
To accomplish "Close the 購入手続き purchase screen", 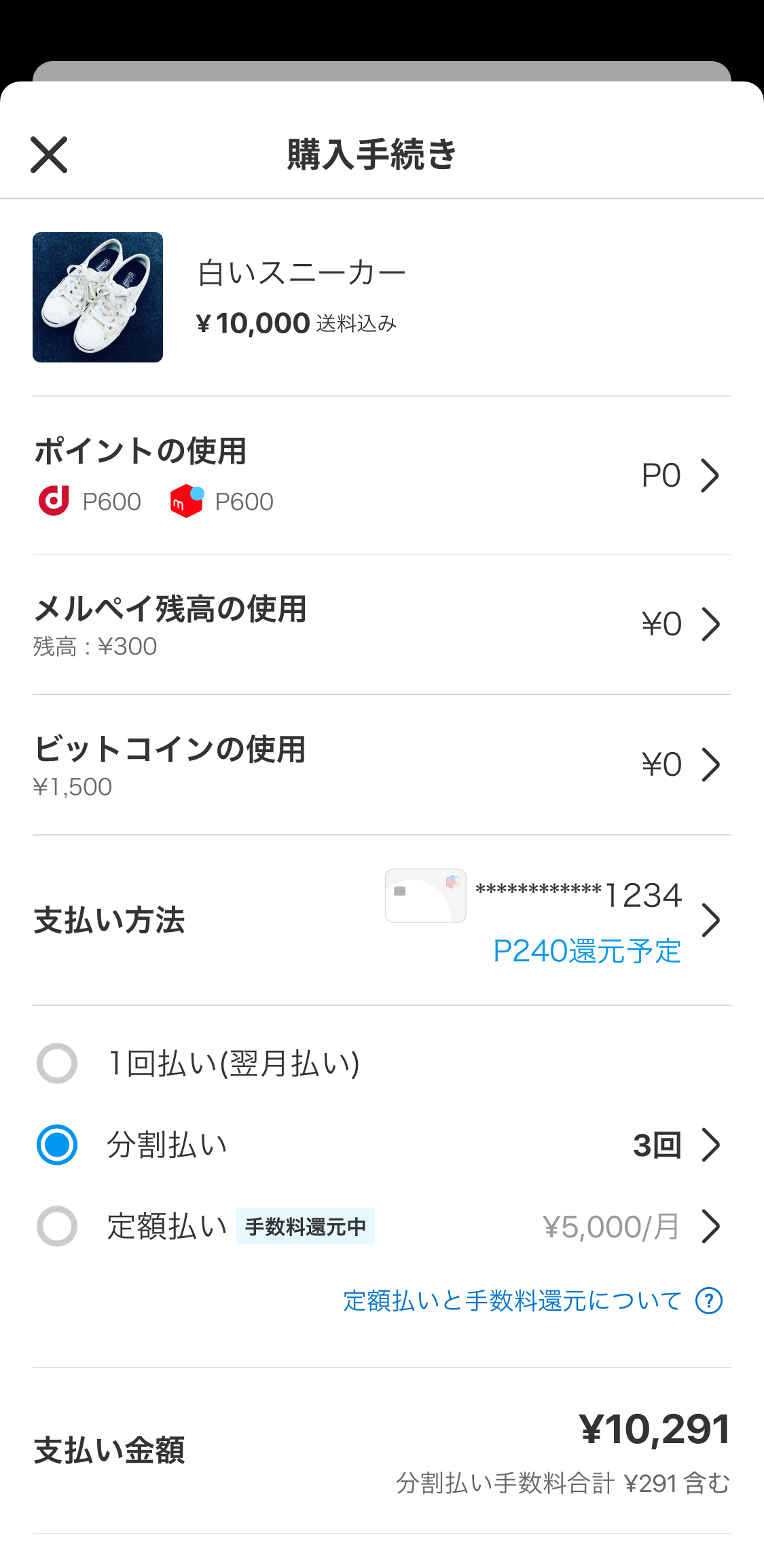I will coord(49,155).
